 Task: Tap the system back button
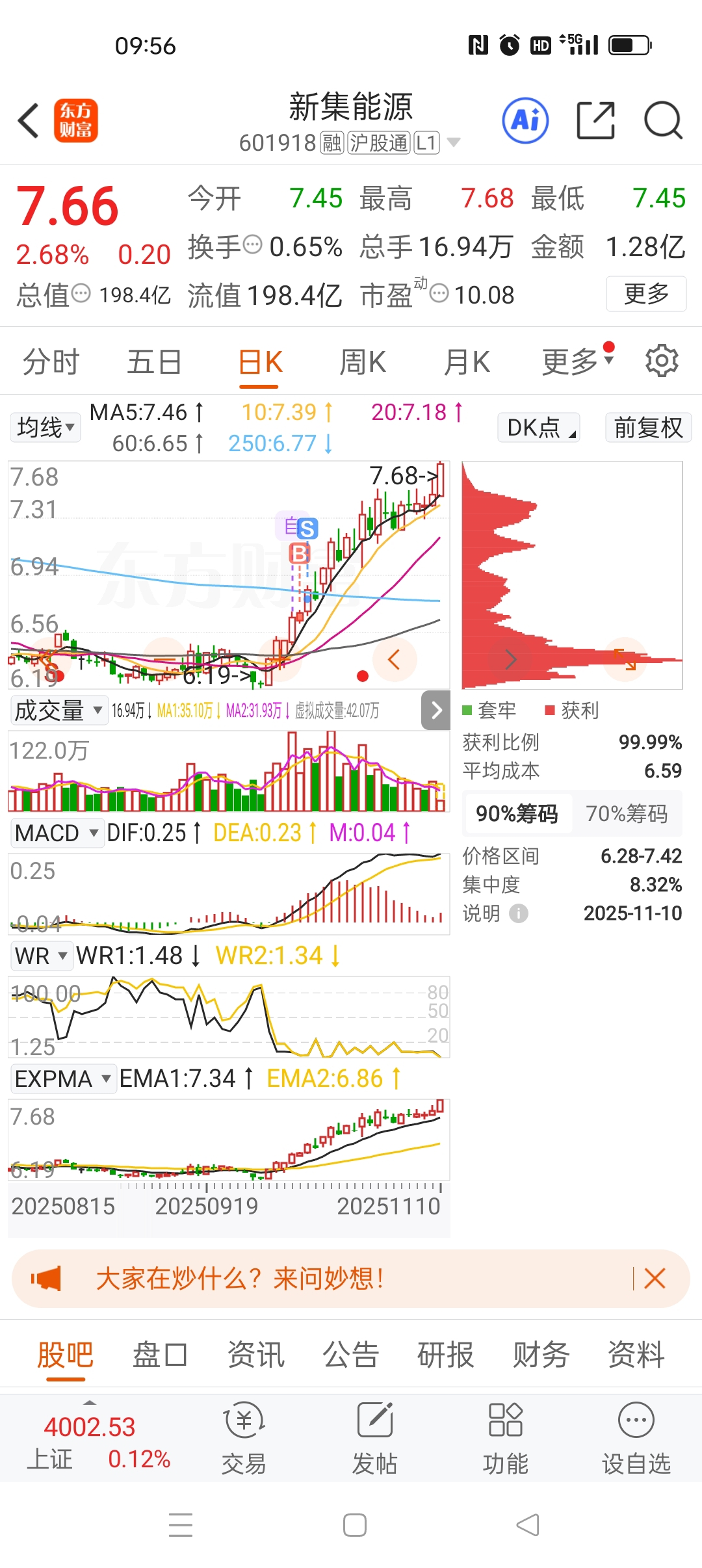(x=527, y=1525)
